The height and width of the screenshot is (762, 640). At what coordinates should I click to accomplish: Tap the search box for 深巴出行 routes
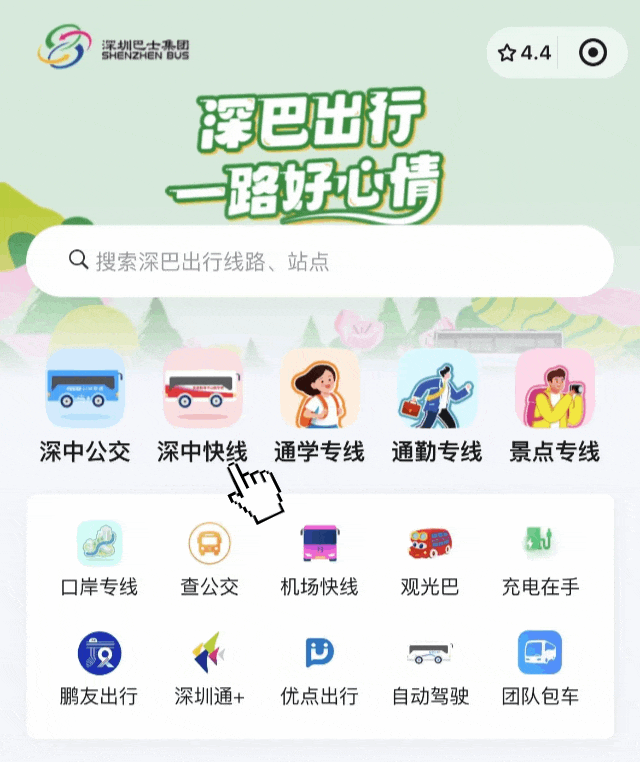pyautogui.click(x=320, y=261)
